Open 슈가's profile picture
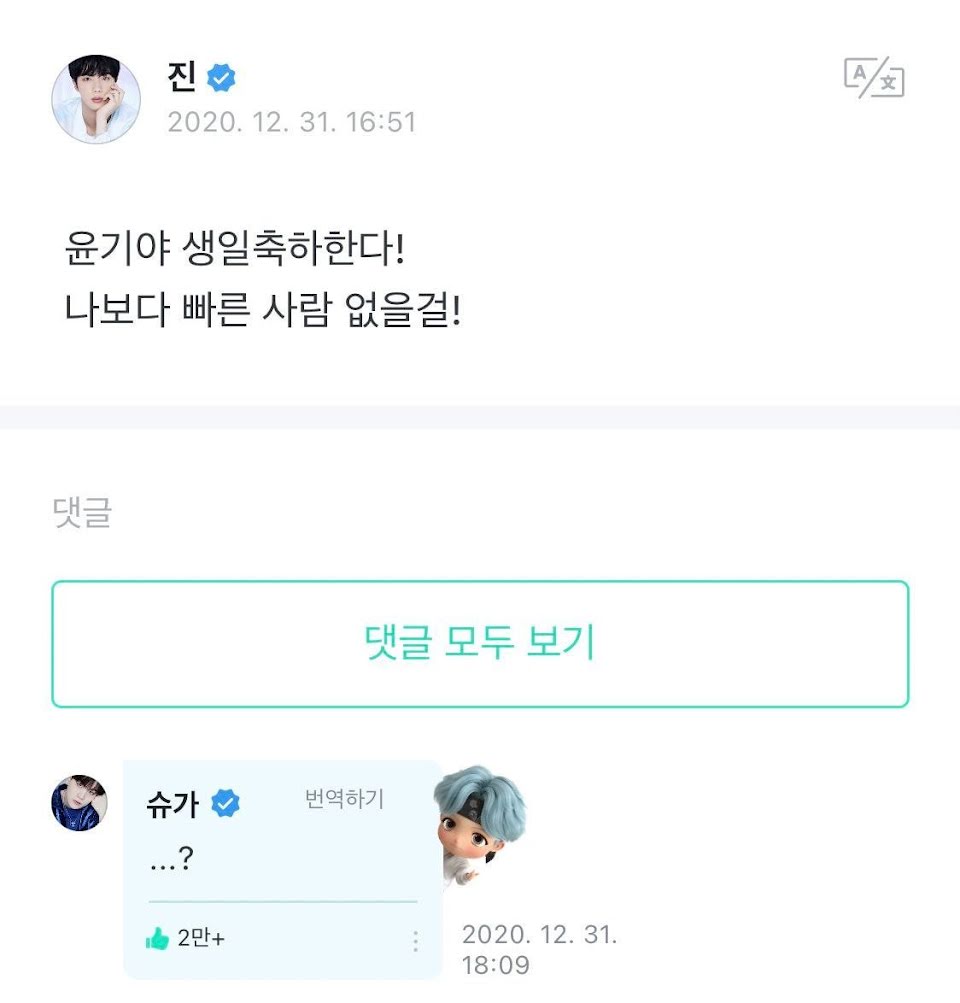 pos(79,802)
